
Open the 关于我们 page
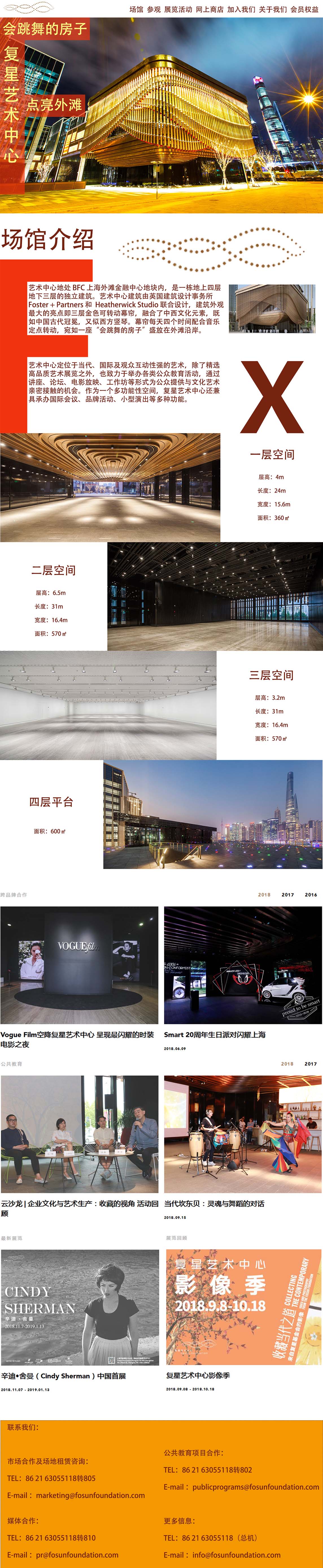[x=272, y=9]
